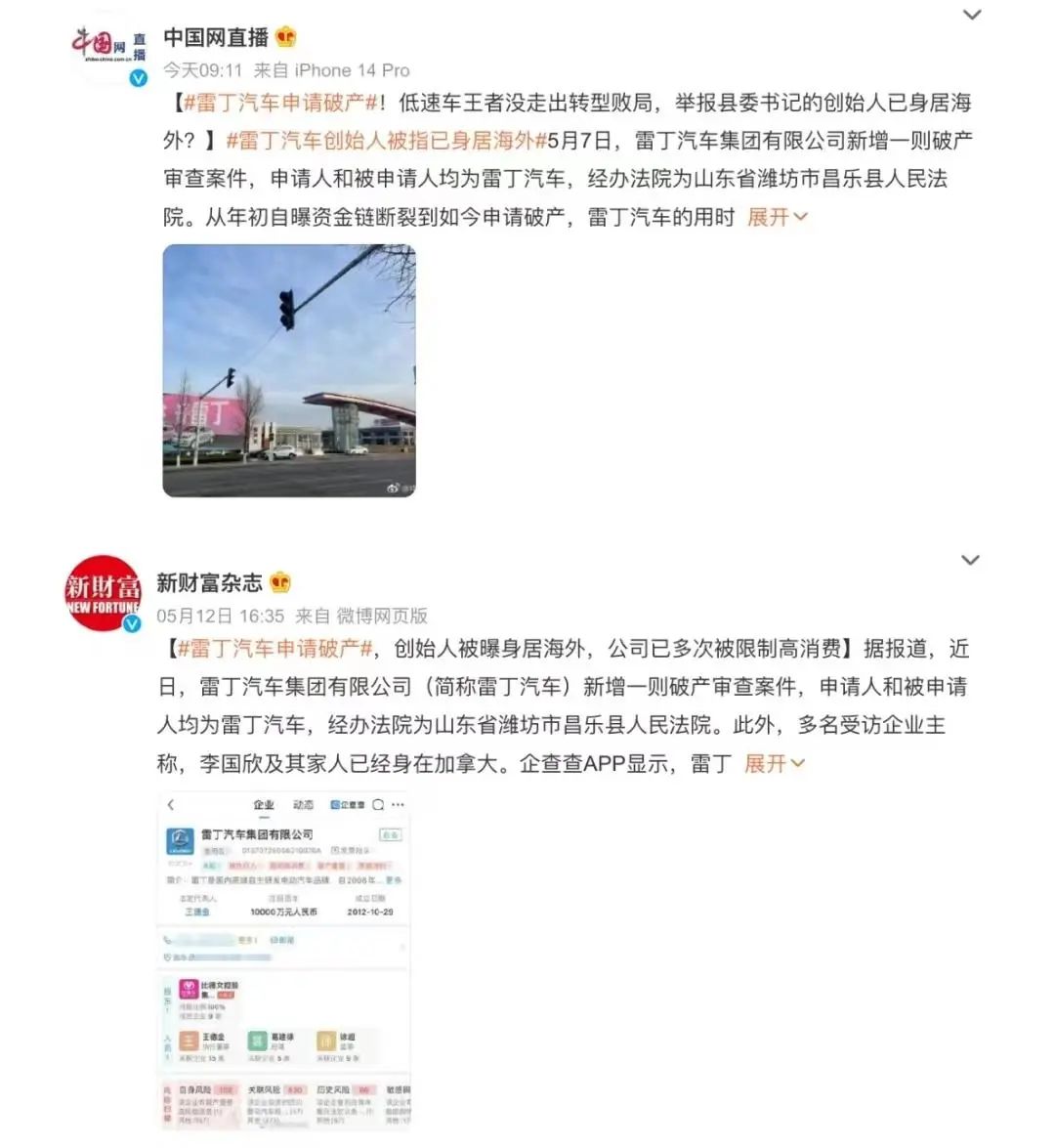Click the green 葛建徽 person icon

[x=258, y=1041]
